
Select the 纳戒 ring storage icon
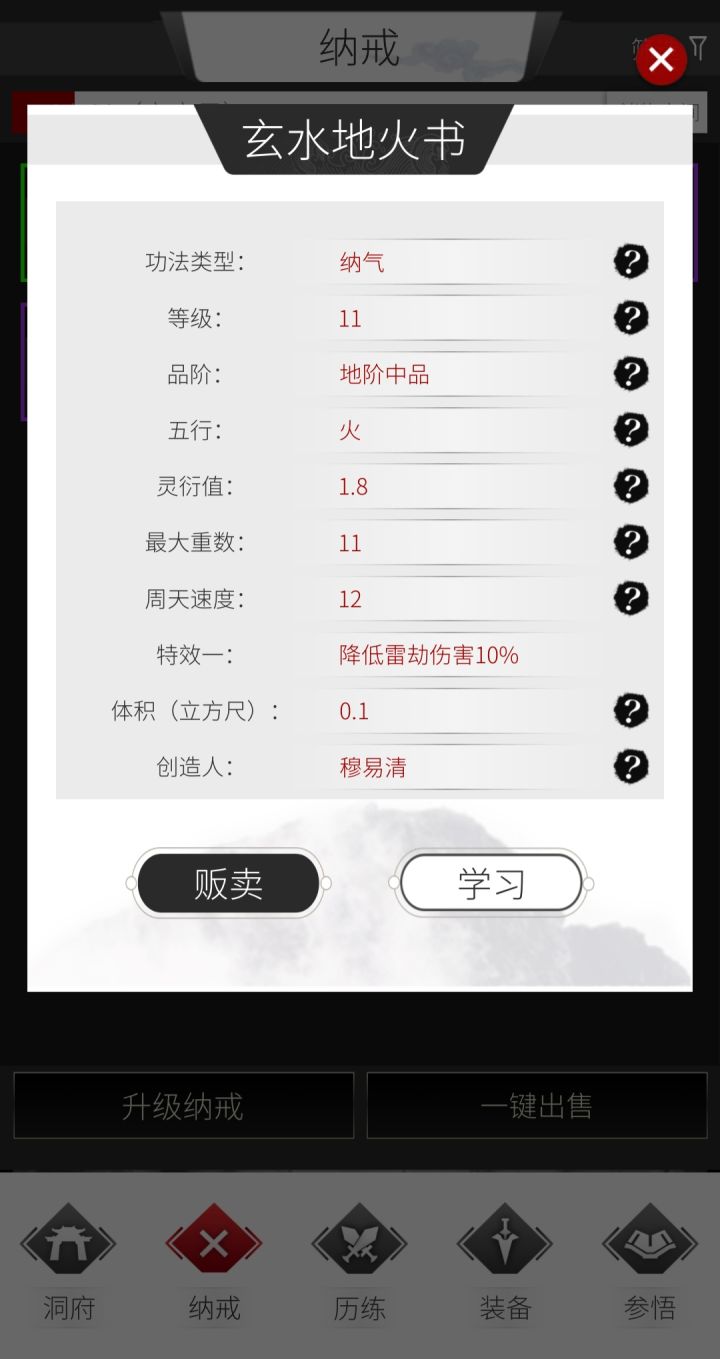(x=213, y=1242)
